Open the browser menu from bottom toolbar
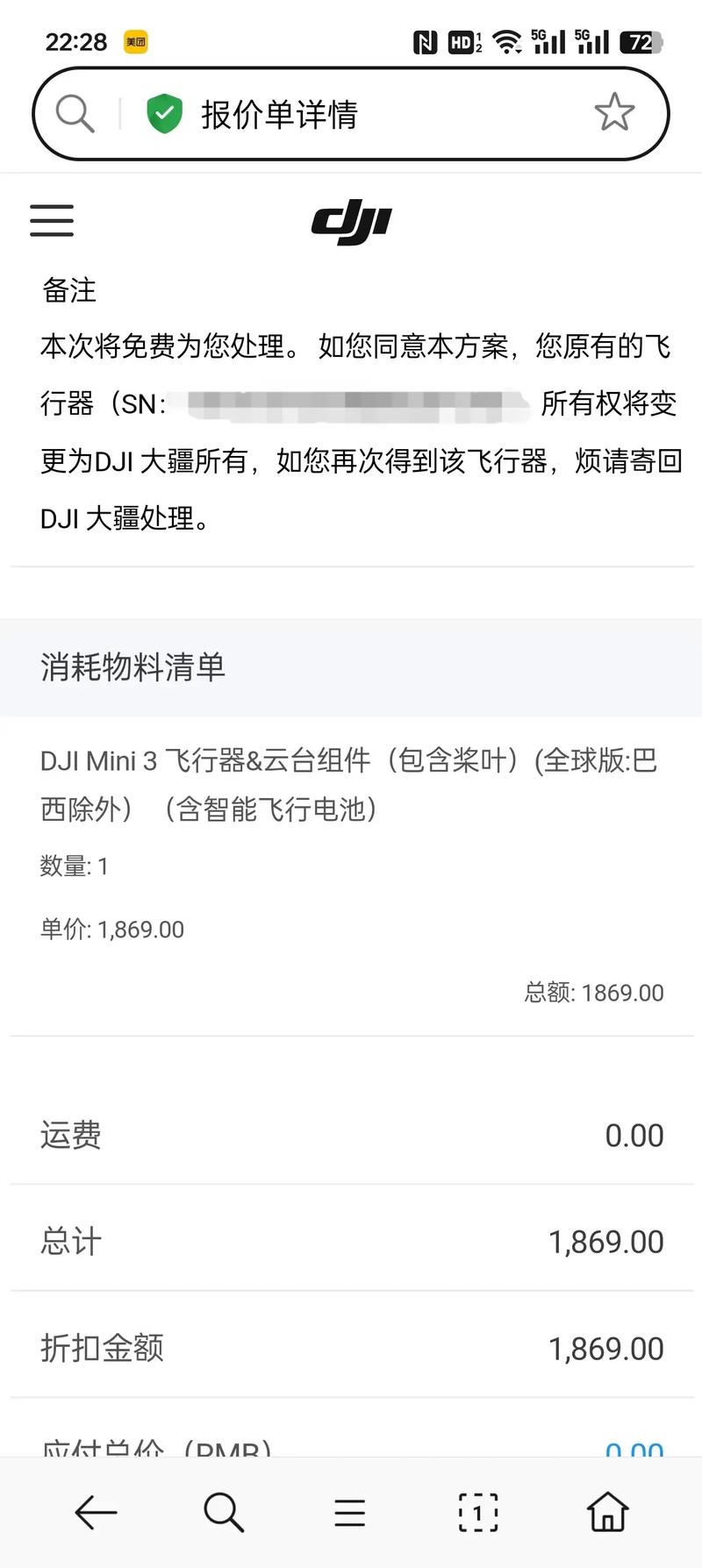 (x=350, y=1512)
